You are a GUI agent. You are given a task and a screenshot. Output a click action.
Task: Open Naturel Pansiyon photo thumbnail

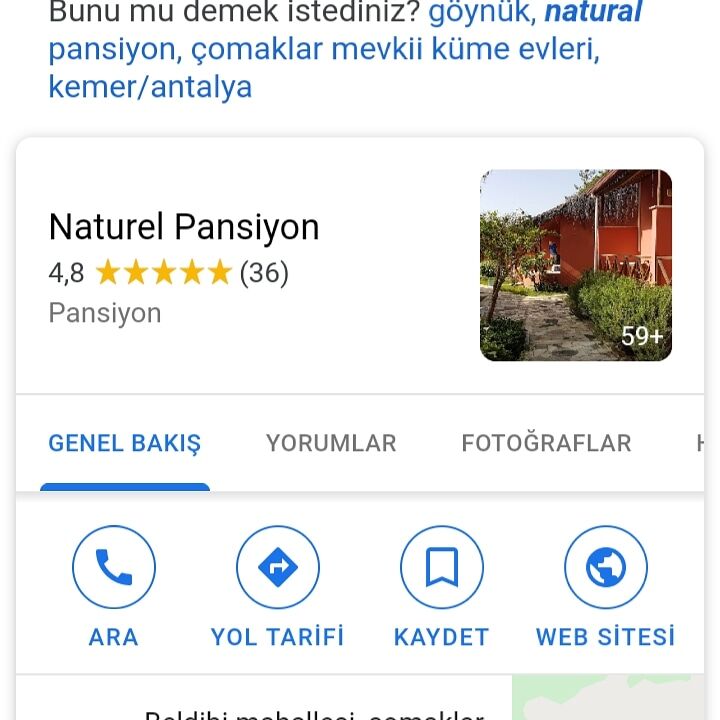[x=575, y=265]
